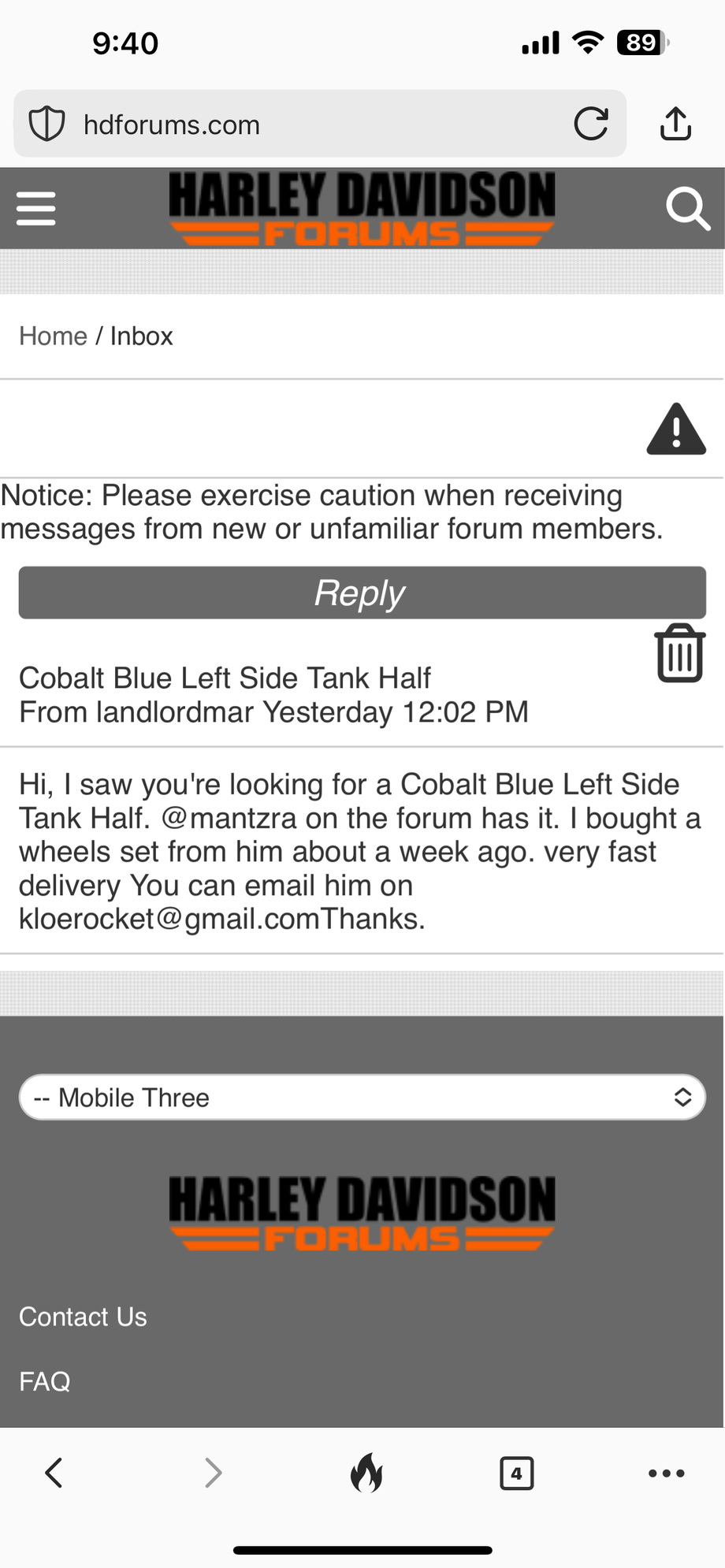Image resolution: width=725 pixels, height=1568 pixels.
Task: Open the shield privacy icon
Action: (x=46, y=124)
